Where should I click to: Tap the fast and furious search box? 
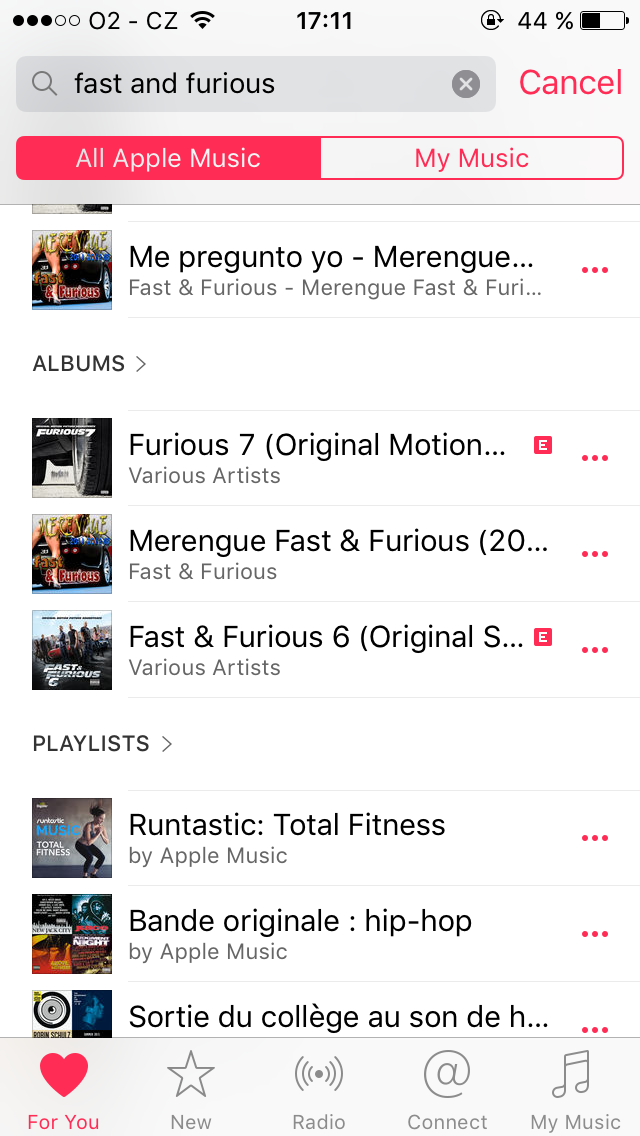pos(250,84)
